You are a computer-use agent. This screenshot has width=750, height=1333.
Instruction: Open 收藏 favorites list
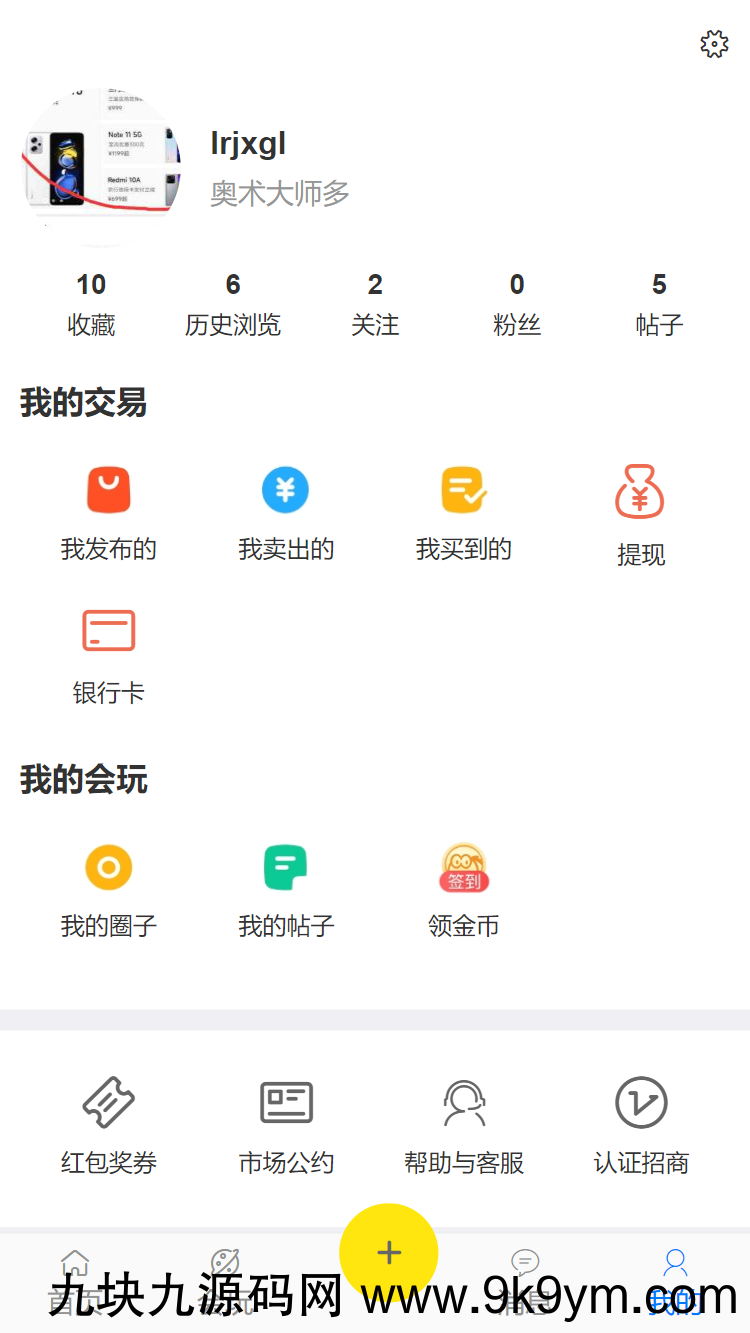91,305
